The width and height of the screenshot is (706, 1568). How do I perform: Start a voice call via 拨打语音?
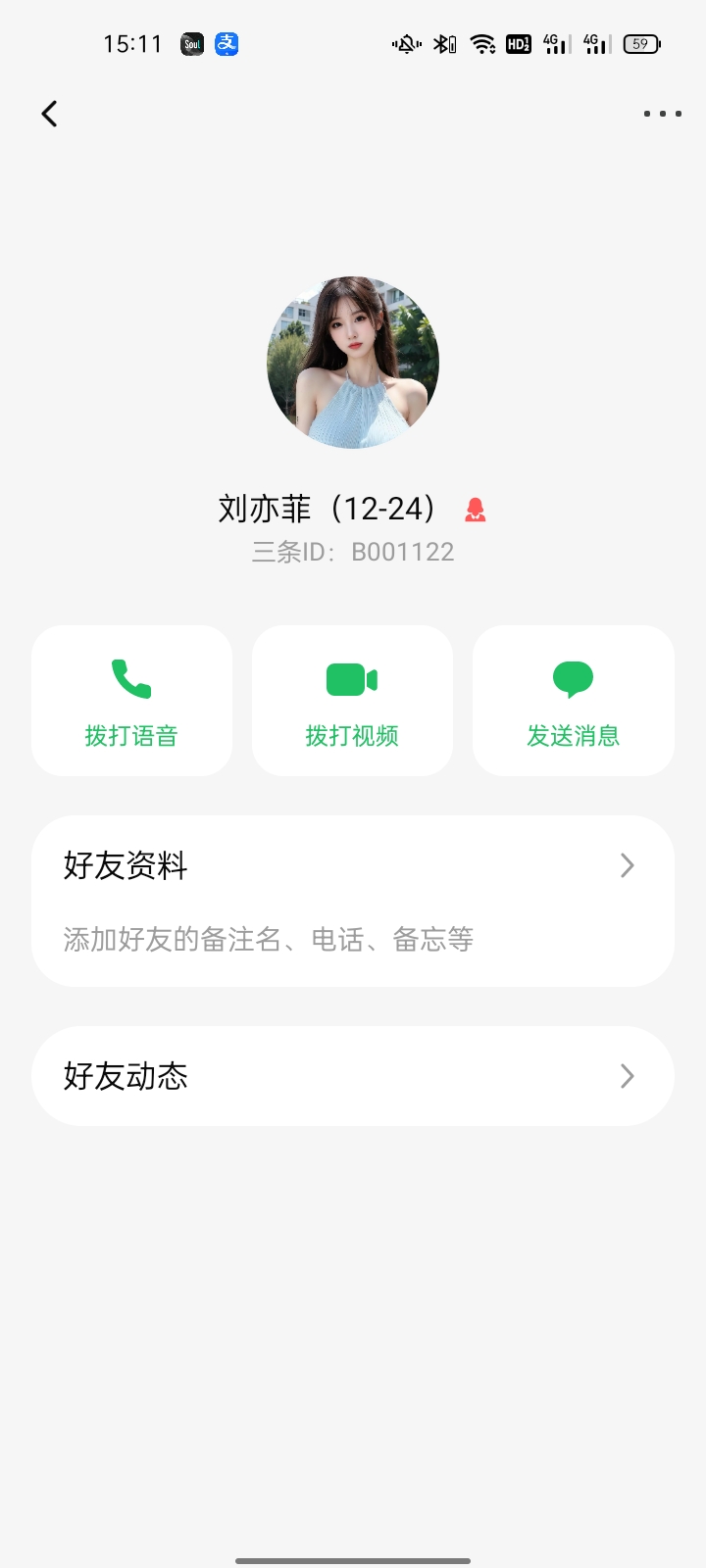[x=131, y=701]
